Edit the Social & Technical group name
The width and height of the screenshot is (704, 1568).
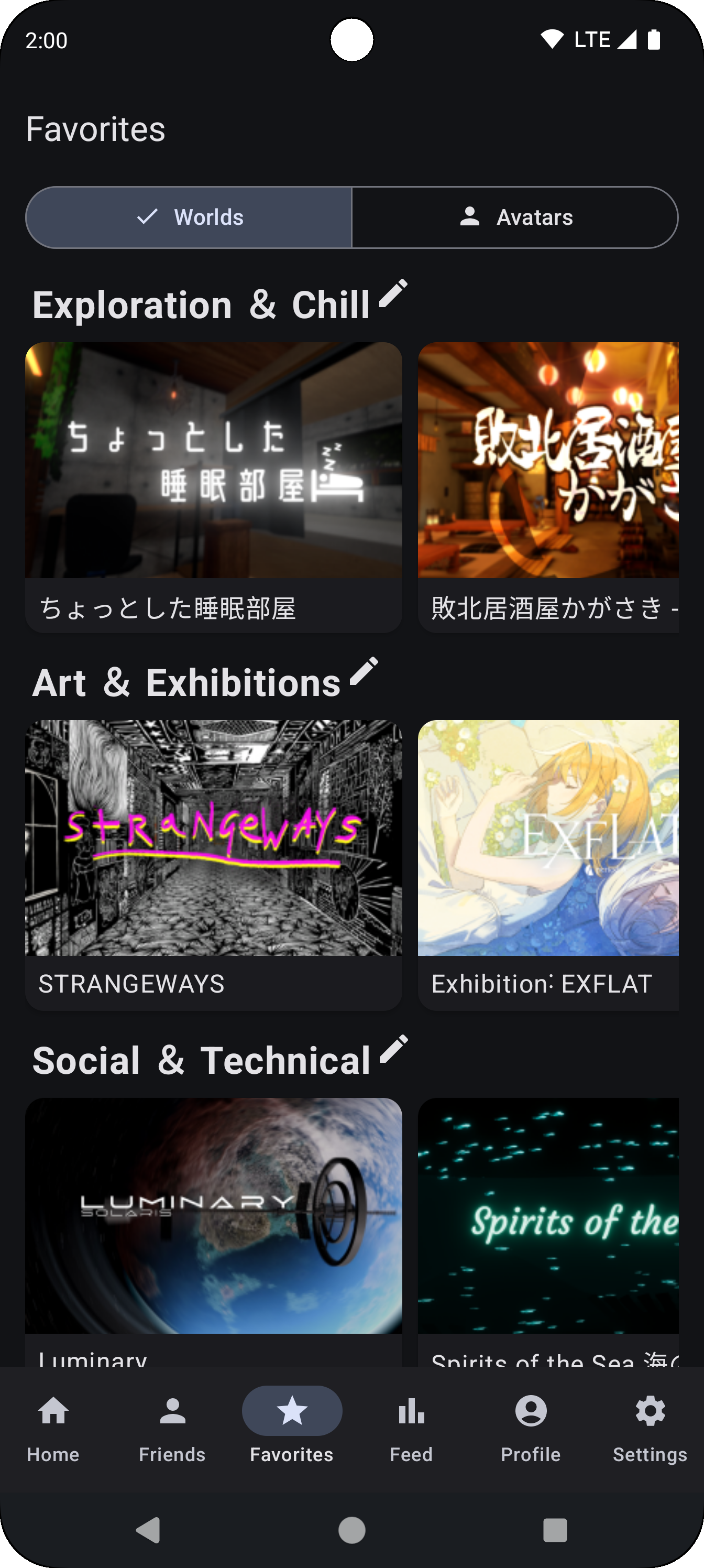[x=393, y=1049]
